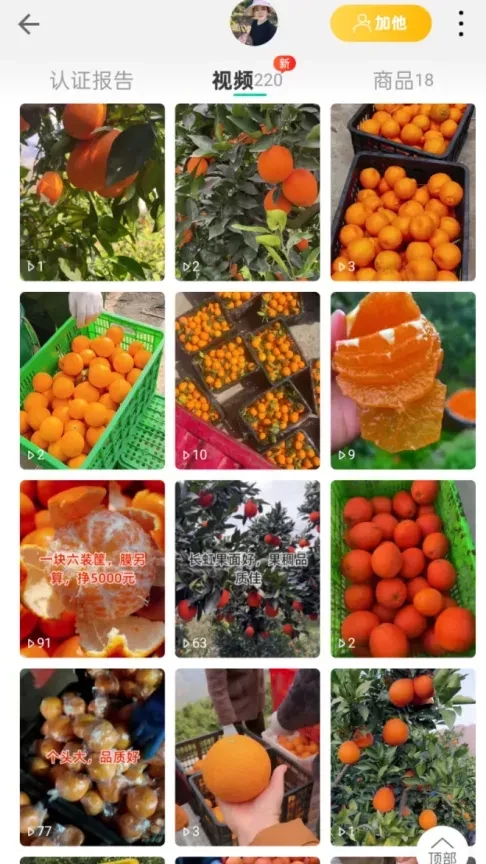This screenshot has width=486, height=864.
Task: Select the 视频 220 tab
Action: tap(248, 80)
